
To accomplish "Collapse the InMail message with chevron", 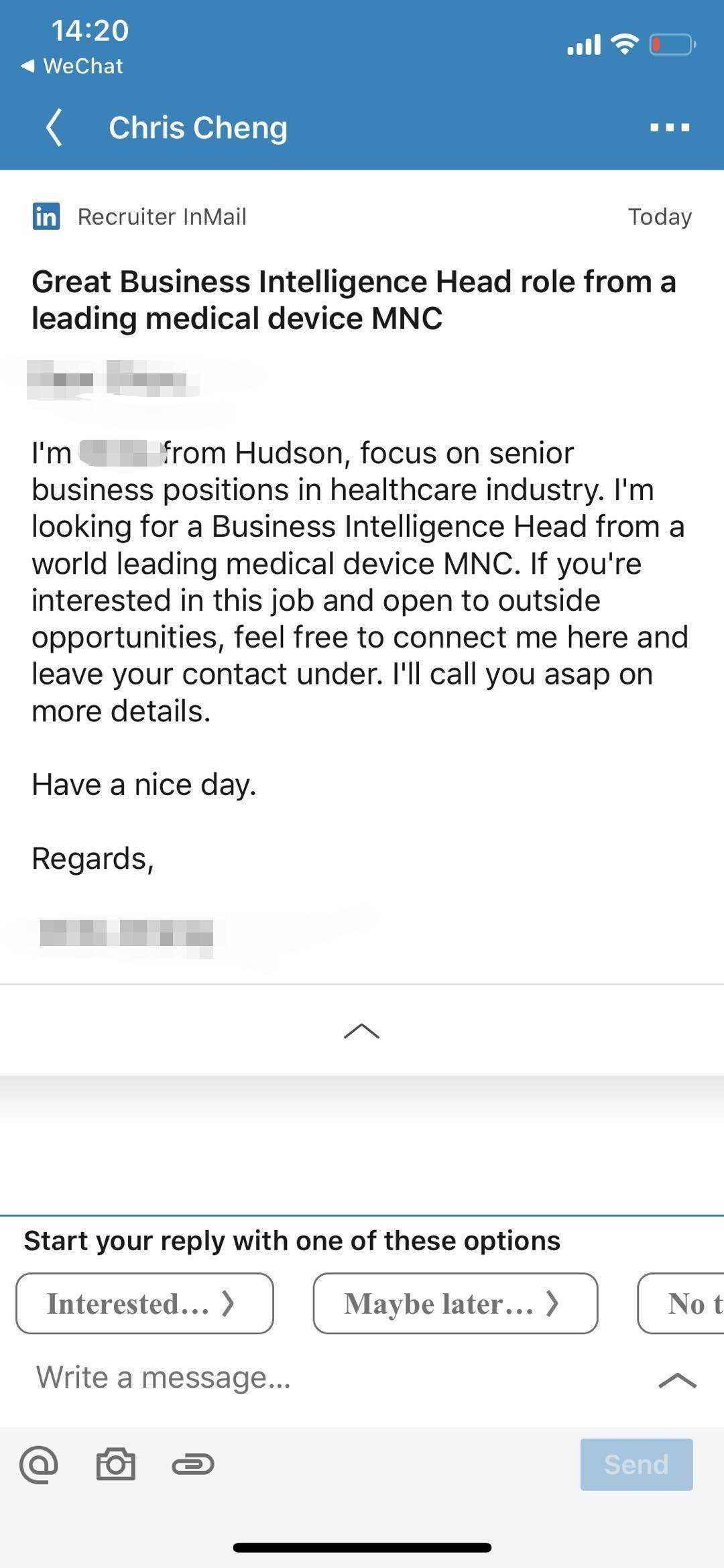I will (361, 1031).
